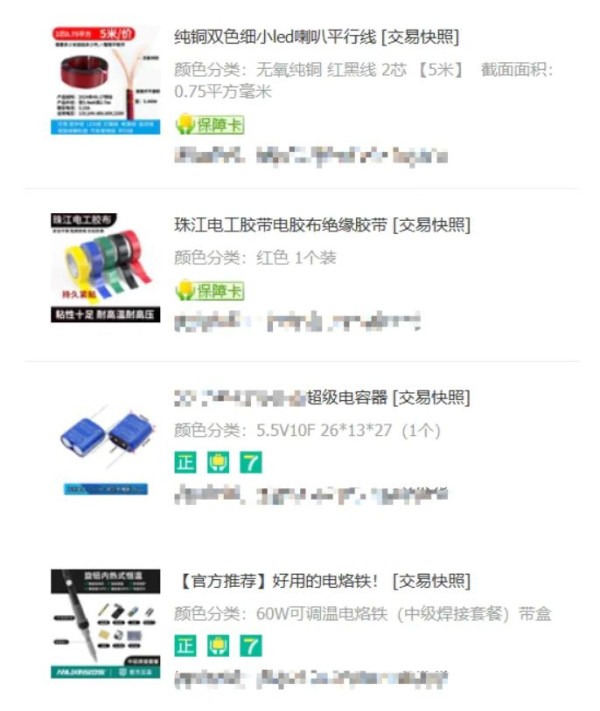Tap the red-black wire product image
600x711 pixels.
click(105, 80)
